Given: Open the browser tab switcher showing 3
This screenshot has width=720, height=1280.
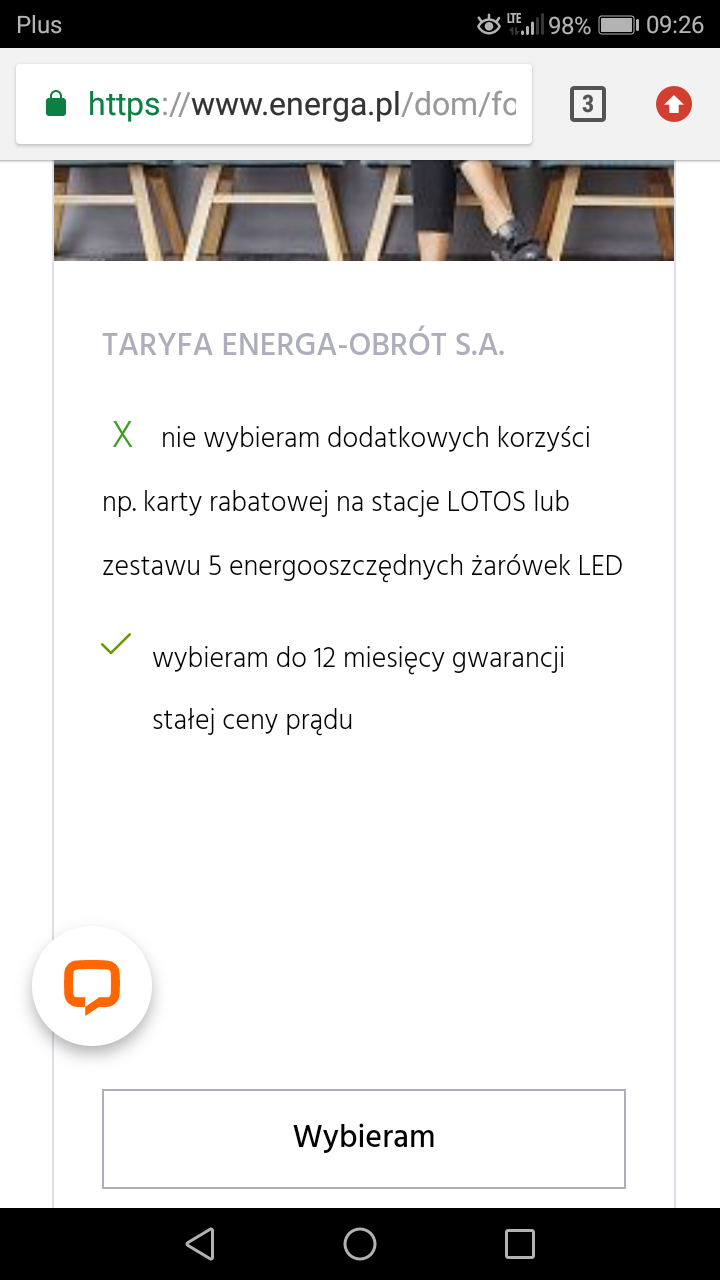Looking at the screenshot, I should click(588, 104).
